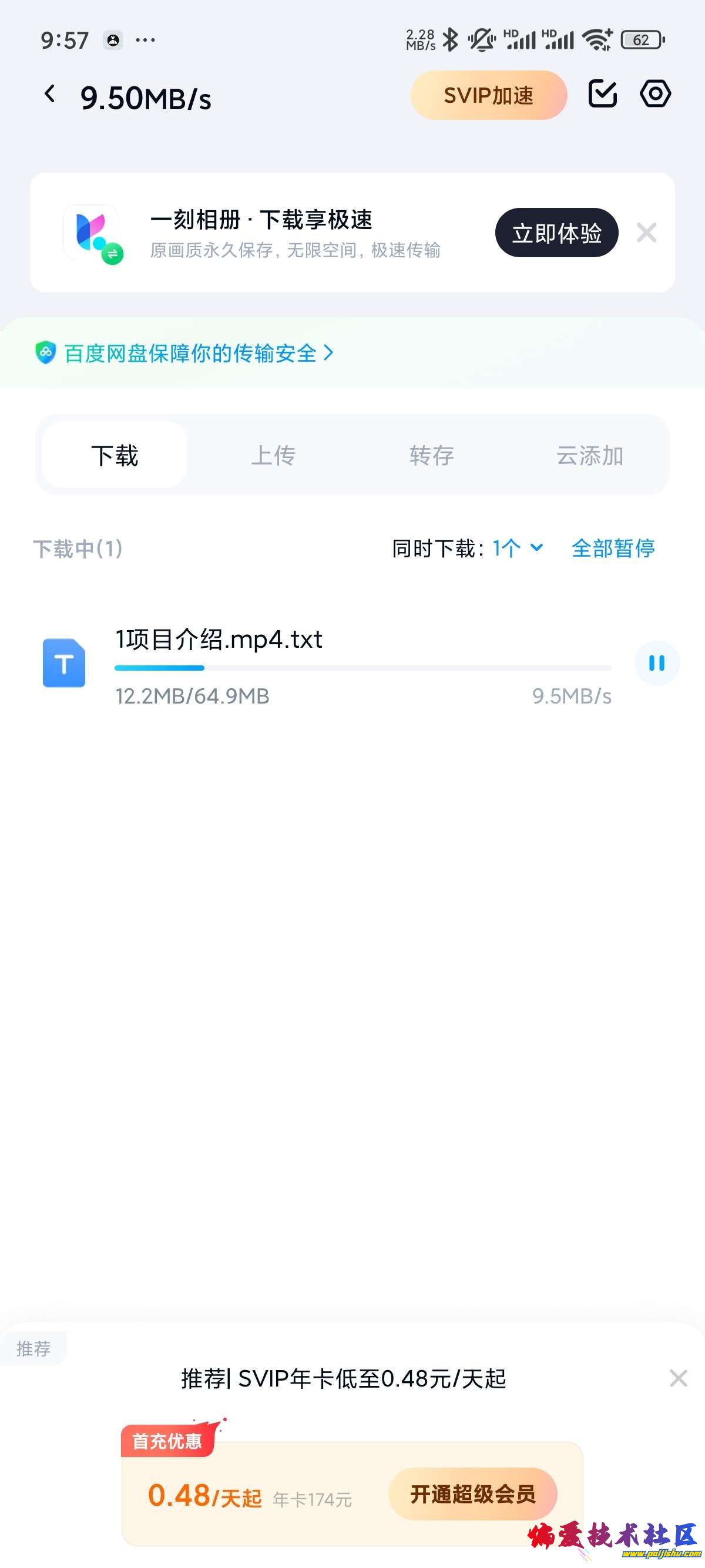Click the download progress bar
This screenshot has width=705, height=1568.
[362, 668]
